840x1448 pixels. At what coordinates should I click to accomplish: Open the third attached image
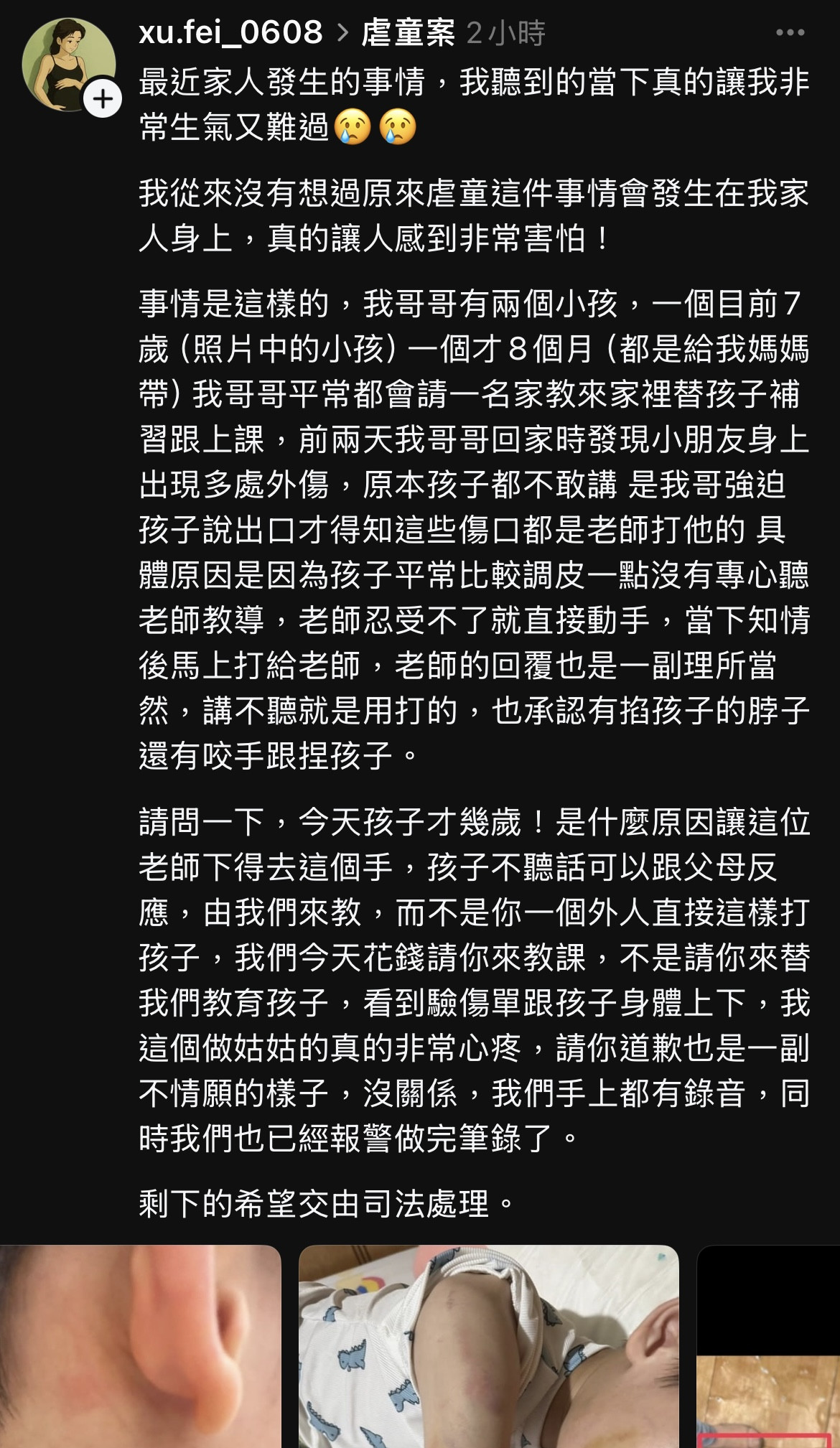click(x=768, y=1346)
